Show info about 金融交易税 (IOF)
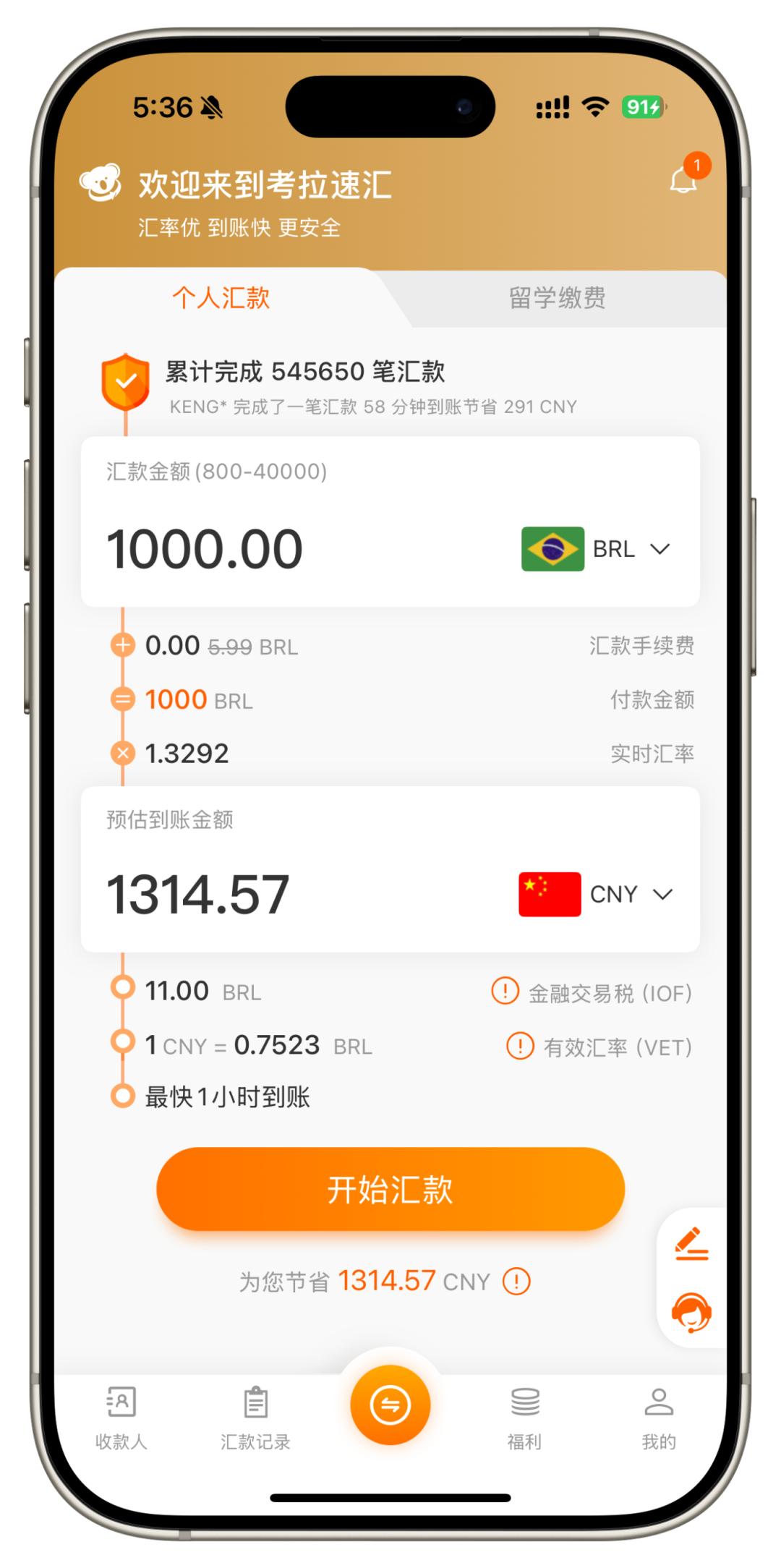The width and height of the screenshot is (781, 1568). coord(505,992)
